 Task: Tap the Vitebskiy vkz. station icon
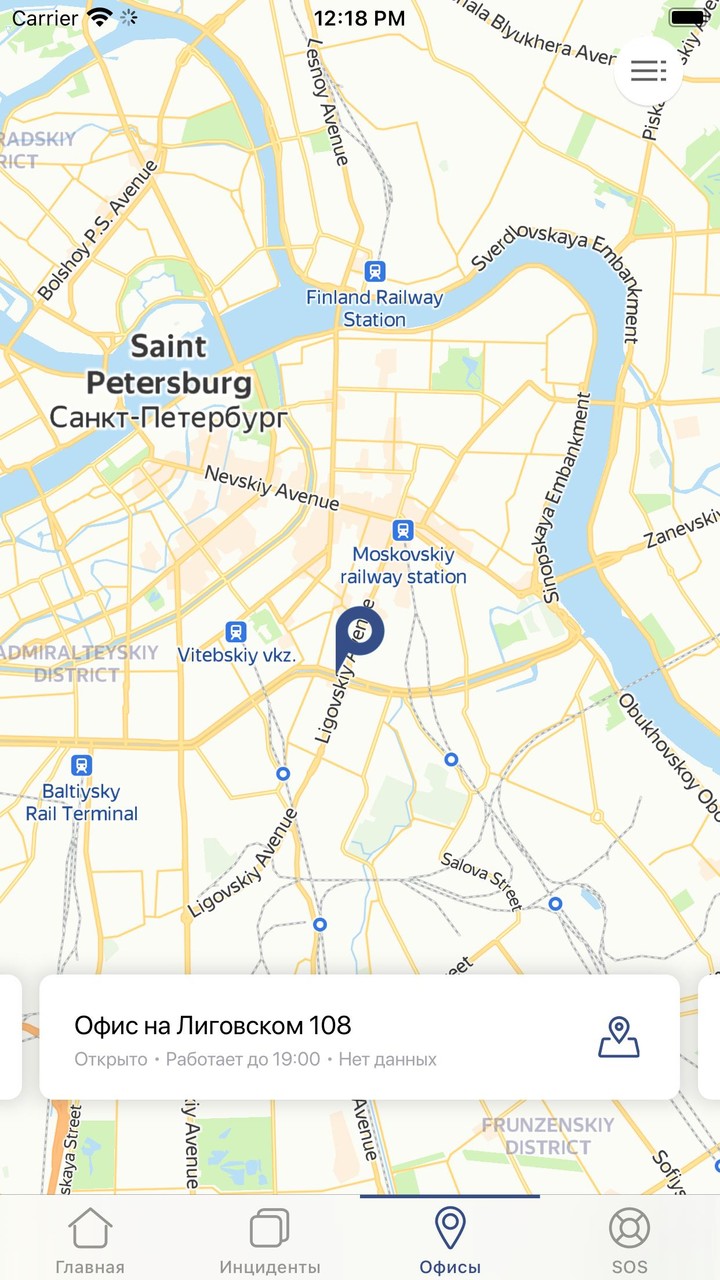[236, 630]
